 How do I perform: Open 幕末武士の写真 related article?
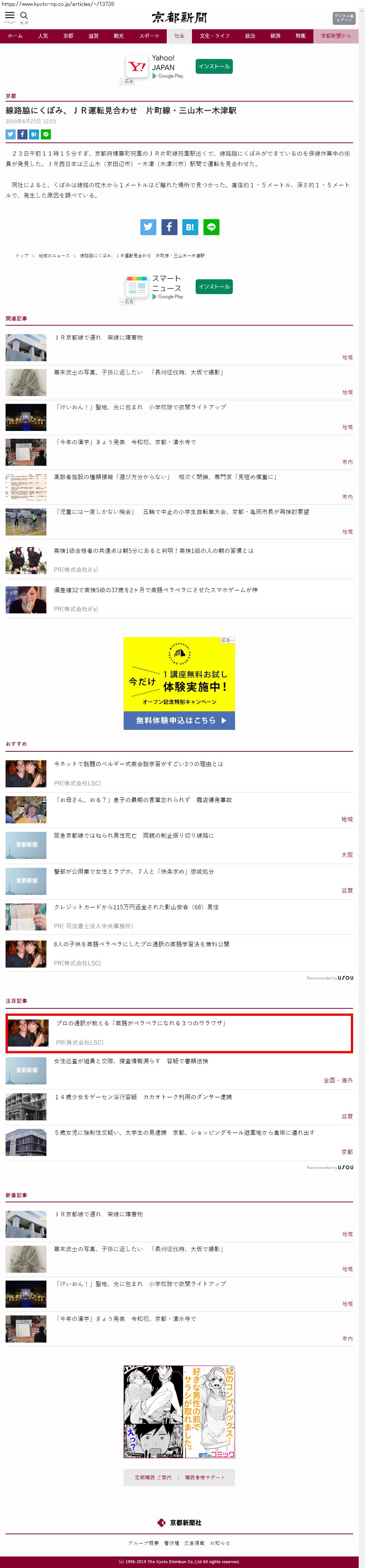coord(138,372)
